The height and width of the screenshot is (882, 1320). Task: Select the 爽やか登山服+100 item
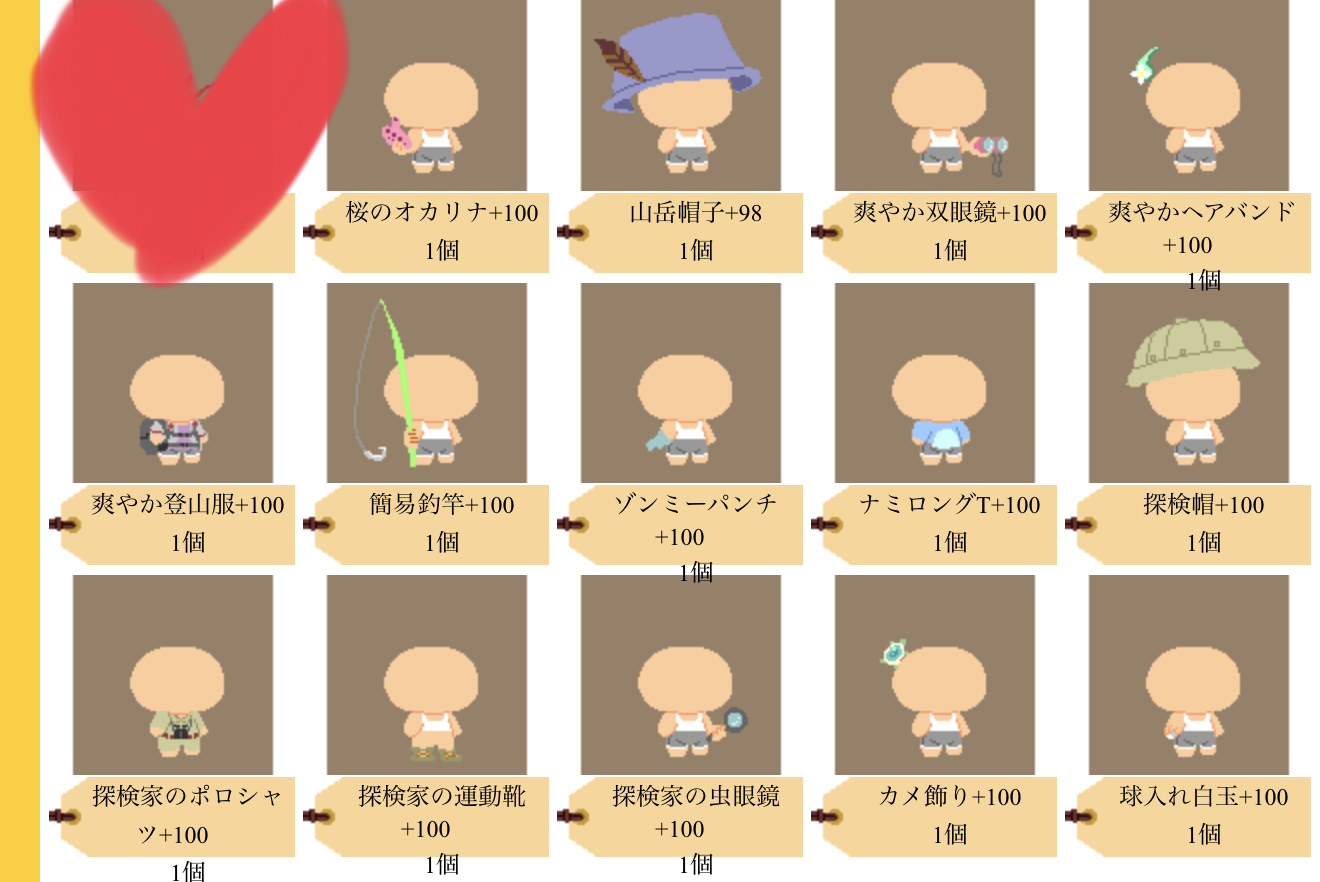[173, 383]
